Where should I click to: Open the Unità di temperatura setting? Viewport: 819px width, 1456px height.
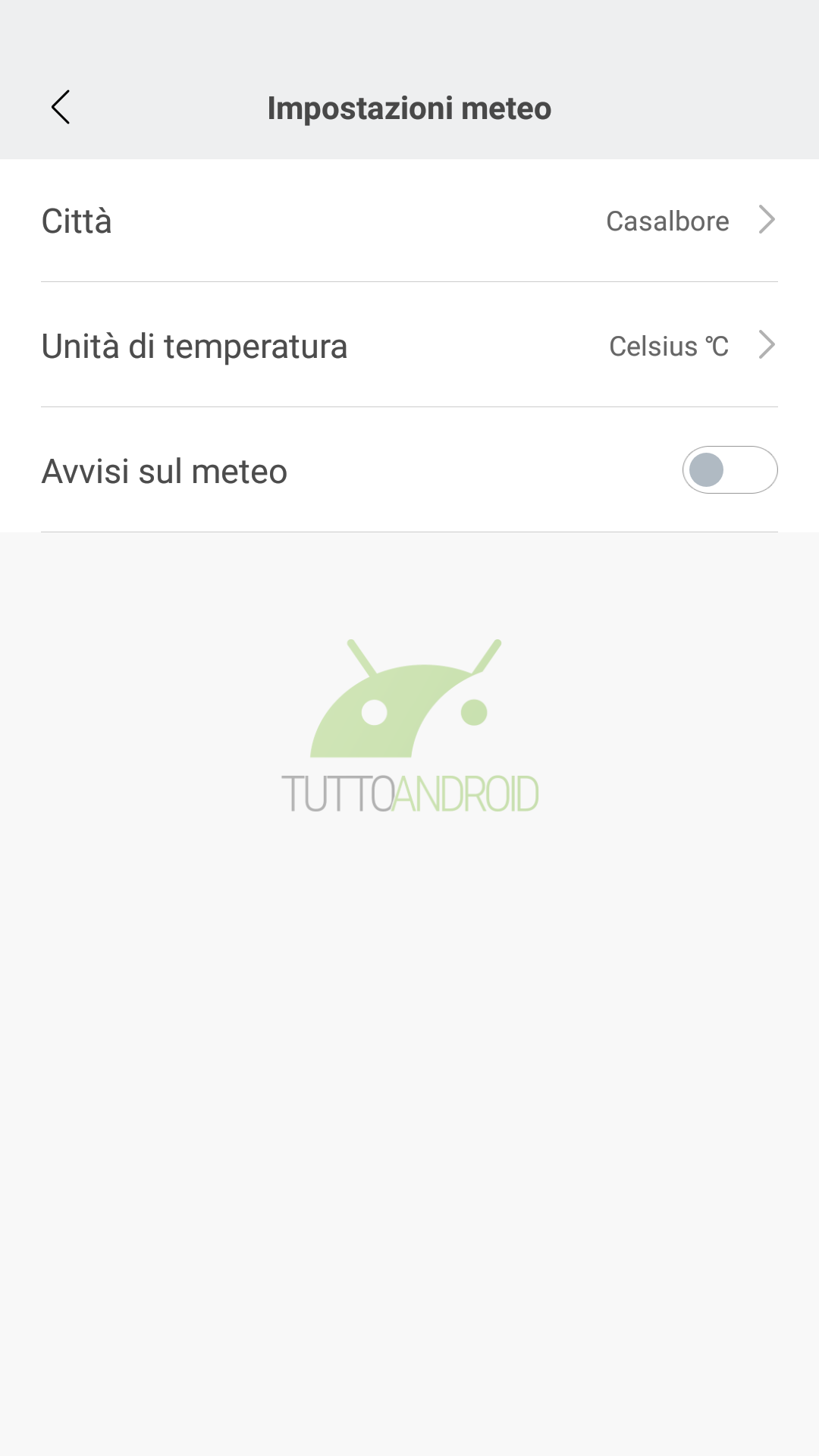[x=409, y=345]
